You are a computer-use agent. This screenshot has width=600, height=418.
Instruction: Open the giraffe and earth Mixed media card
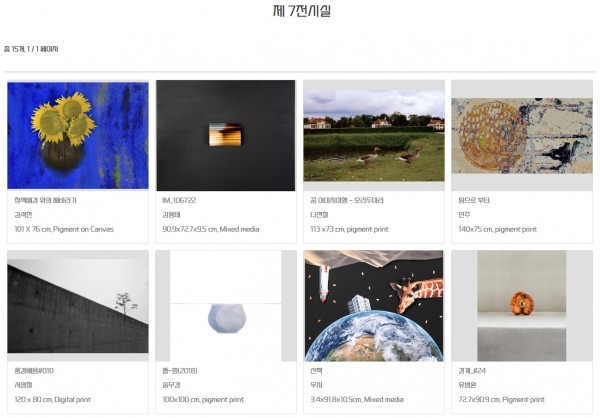373,306
